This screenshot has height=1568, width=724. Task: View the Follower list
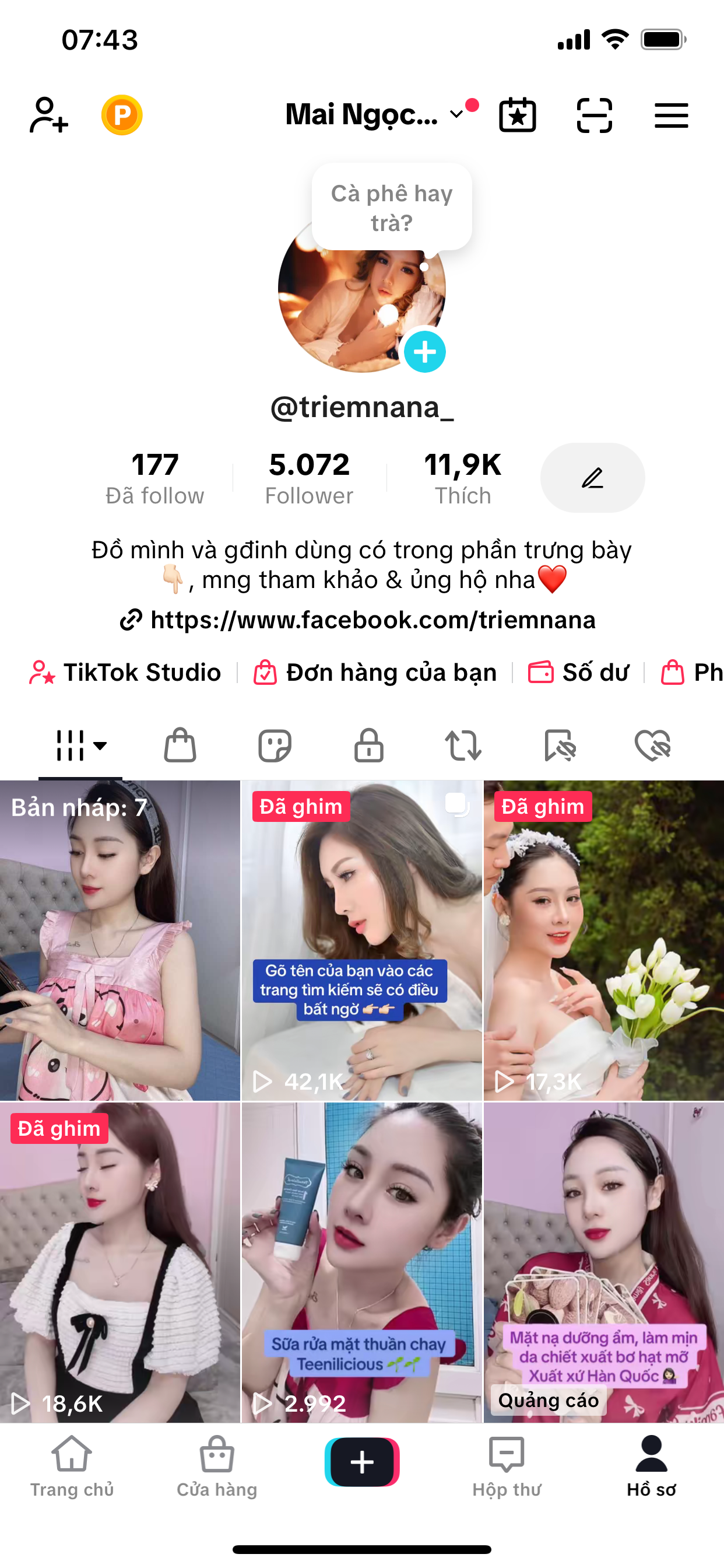click(309, 478)
